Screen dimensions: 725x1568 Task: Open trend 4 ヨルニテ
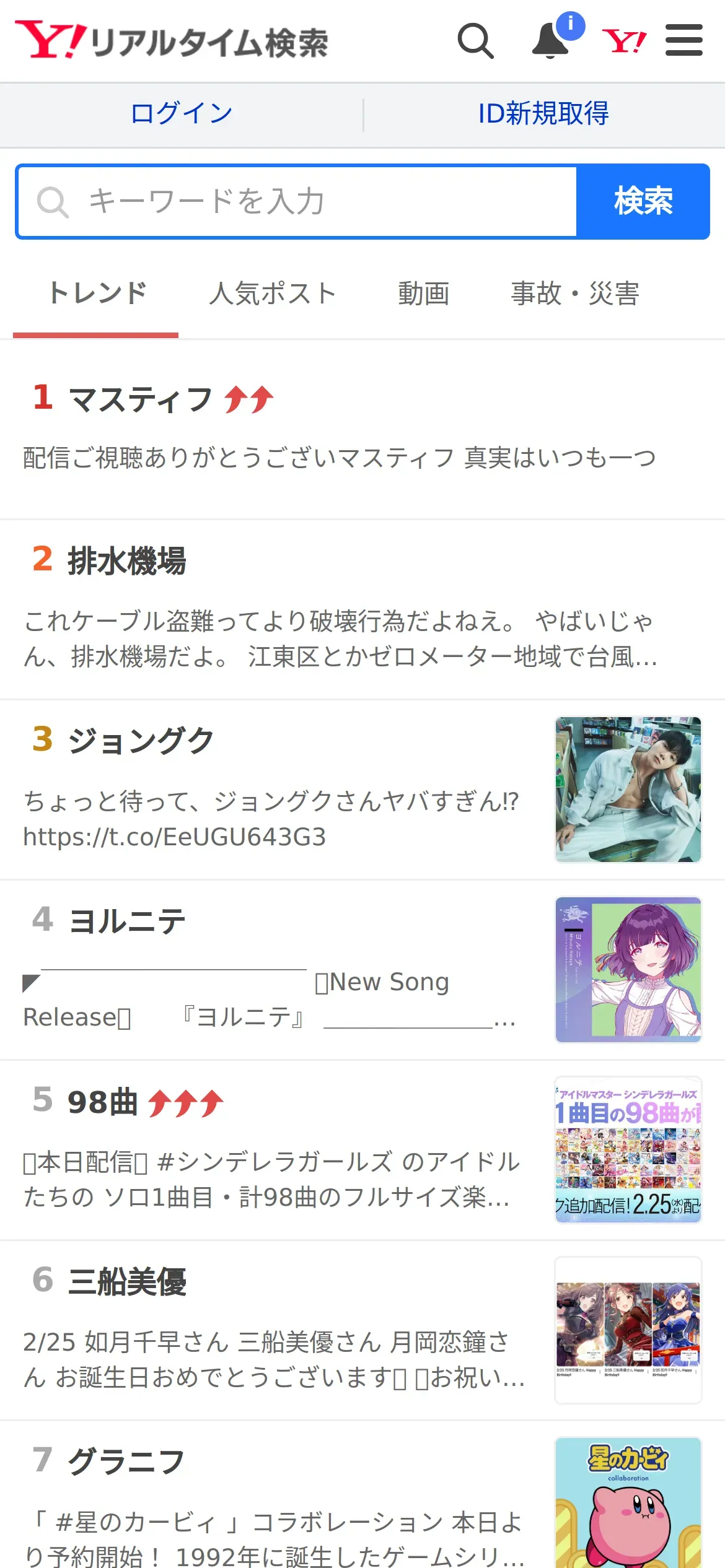coord(127,921)
